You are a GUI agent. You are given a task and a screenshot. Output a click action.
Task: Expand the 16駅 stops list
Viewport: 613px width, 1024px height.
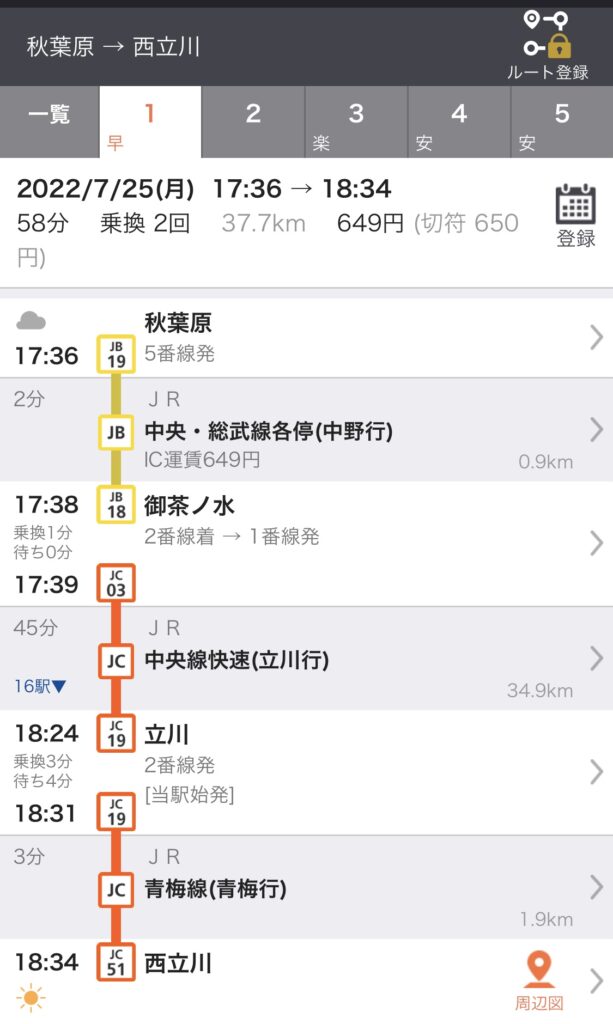pos(40,687)
